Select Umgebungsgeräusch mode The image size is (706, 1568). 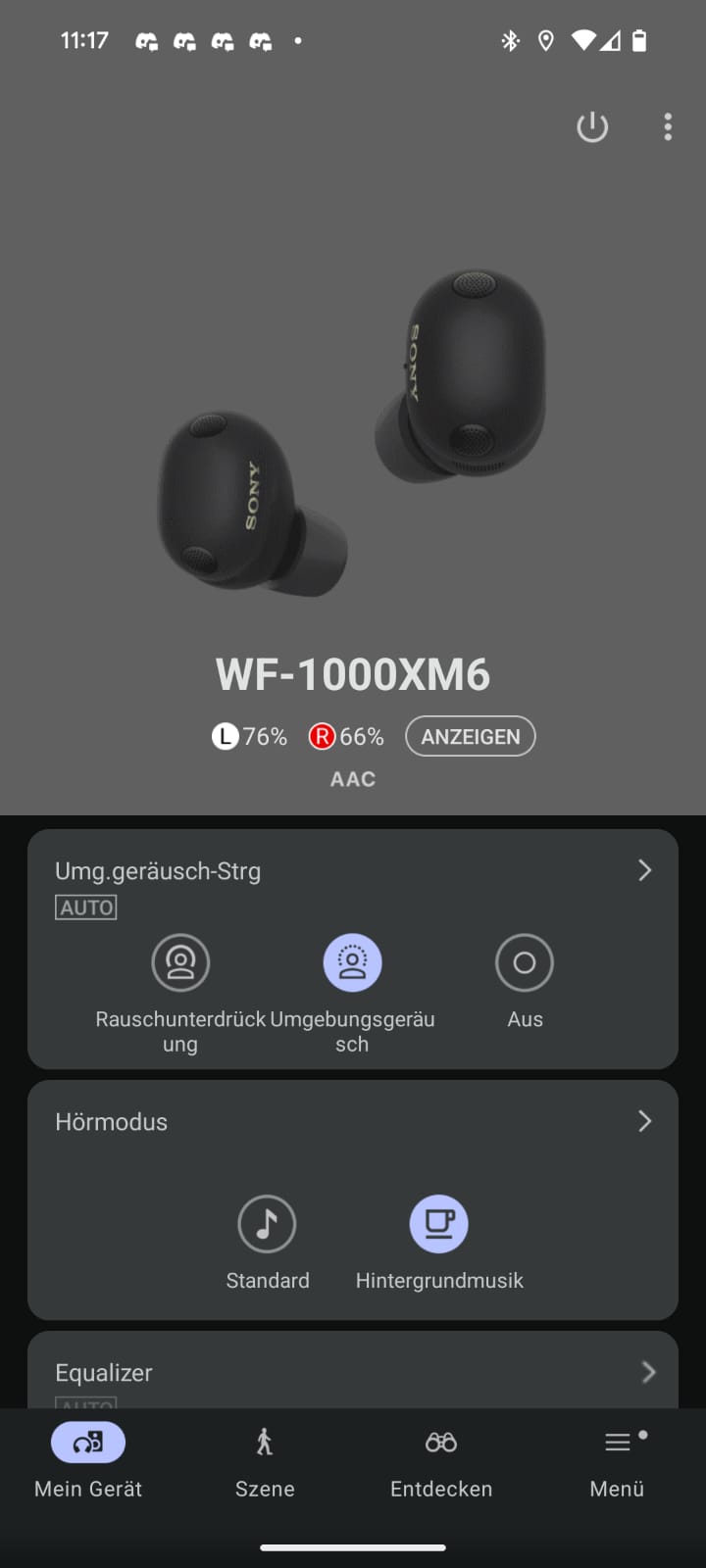[x=352, y=963]
